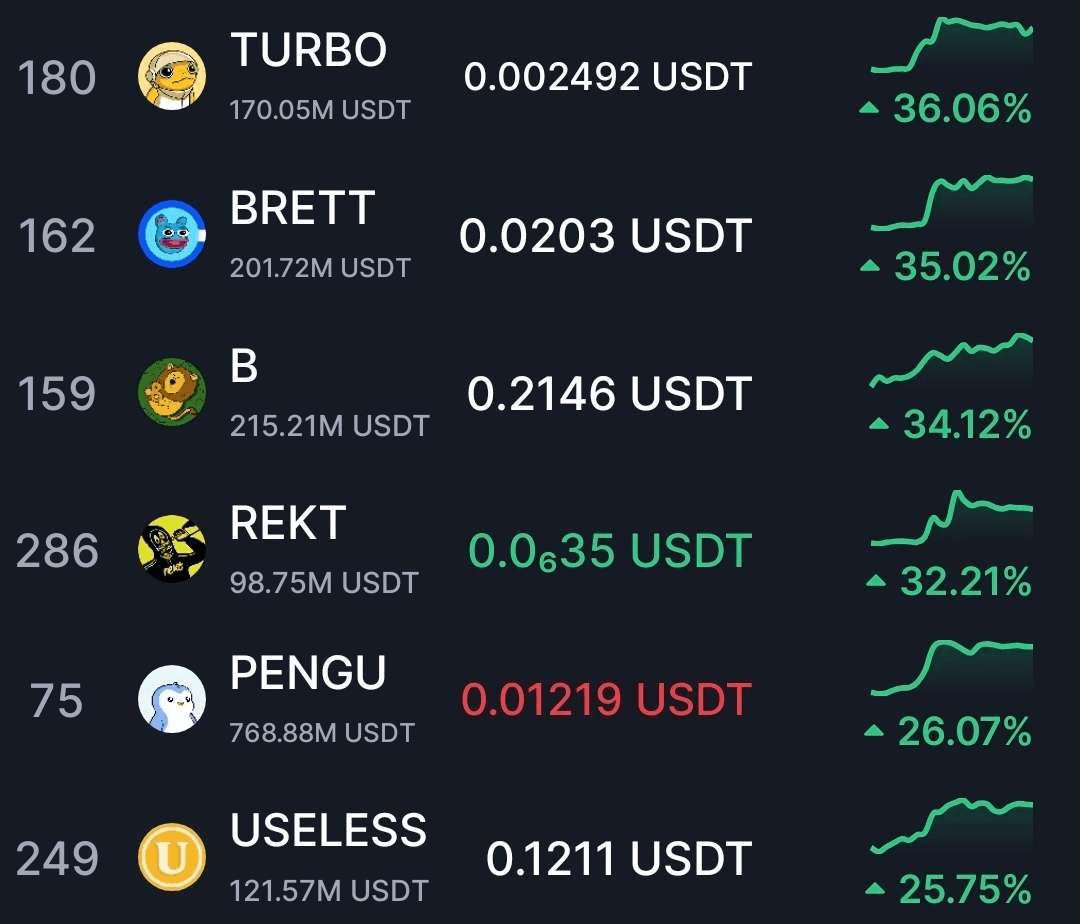
Task: View BRETT market details
Action: (302, 209)
